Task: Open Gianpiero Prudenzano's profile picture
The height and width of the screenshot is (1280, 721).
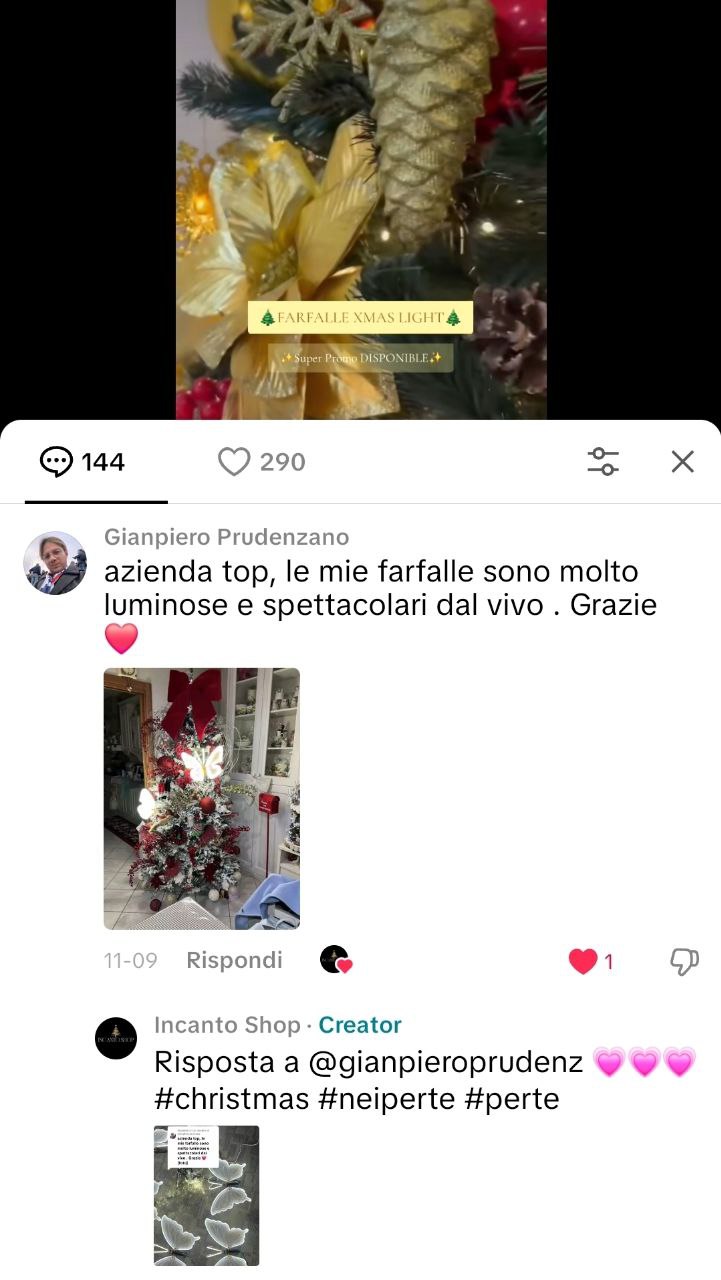Action: click(x=55, y=563)
